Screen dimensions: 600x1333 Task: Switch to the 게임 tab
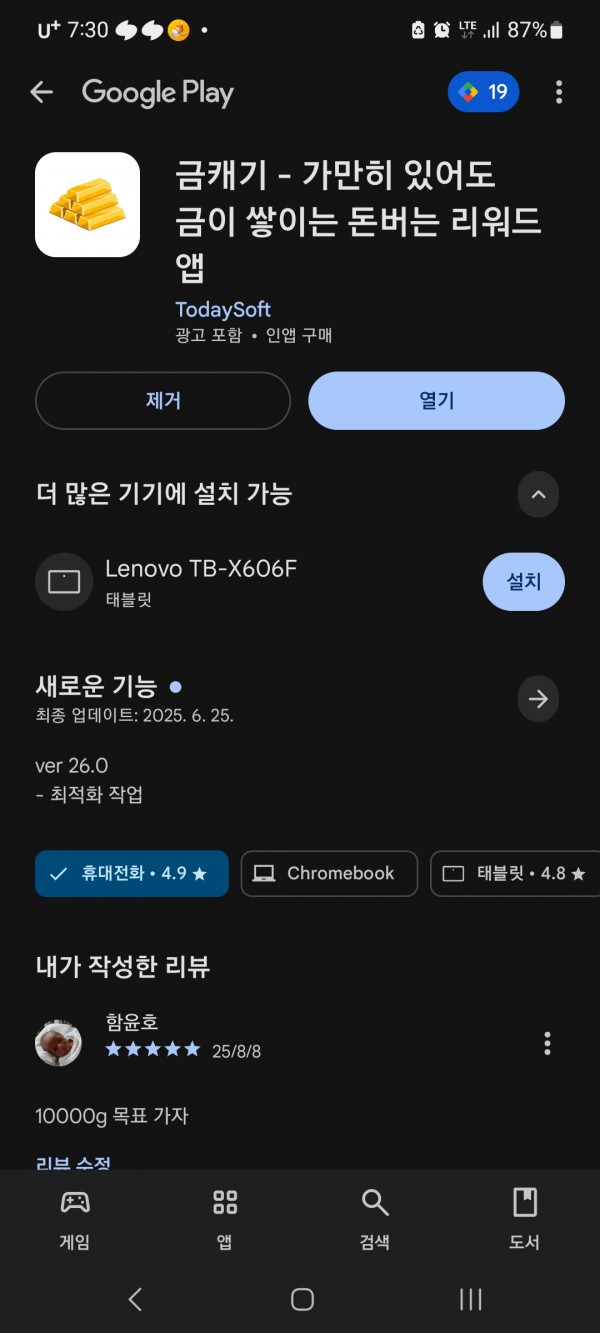[75, 1219]
